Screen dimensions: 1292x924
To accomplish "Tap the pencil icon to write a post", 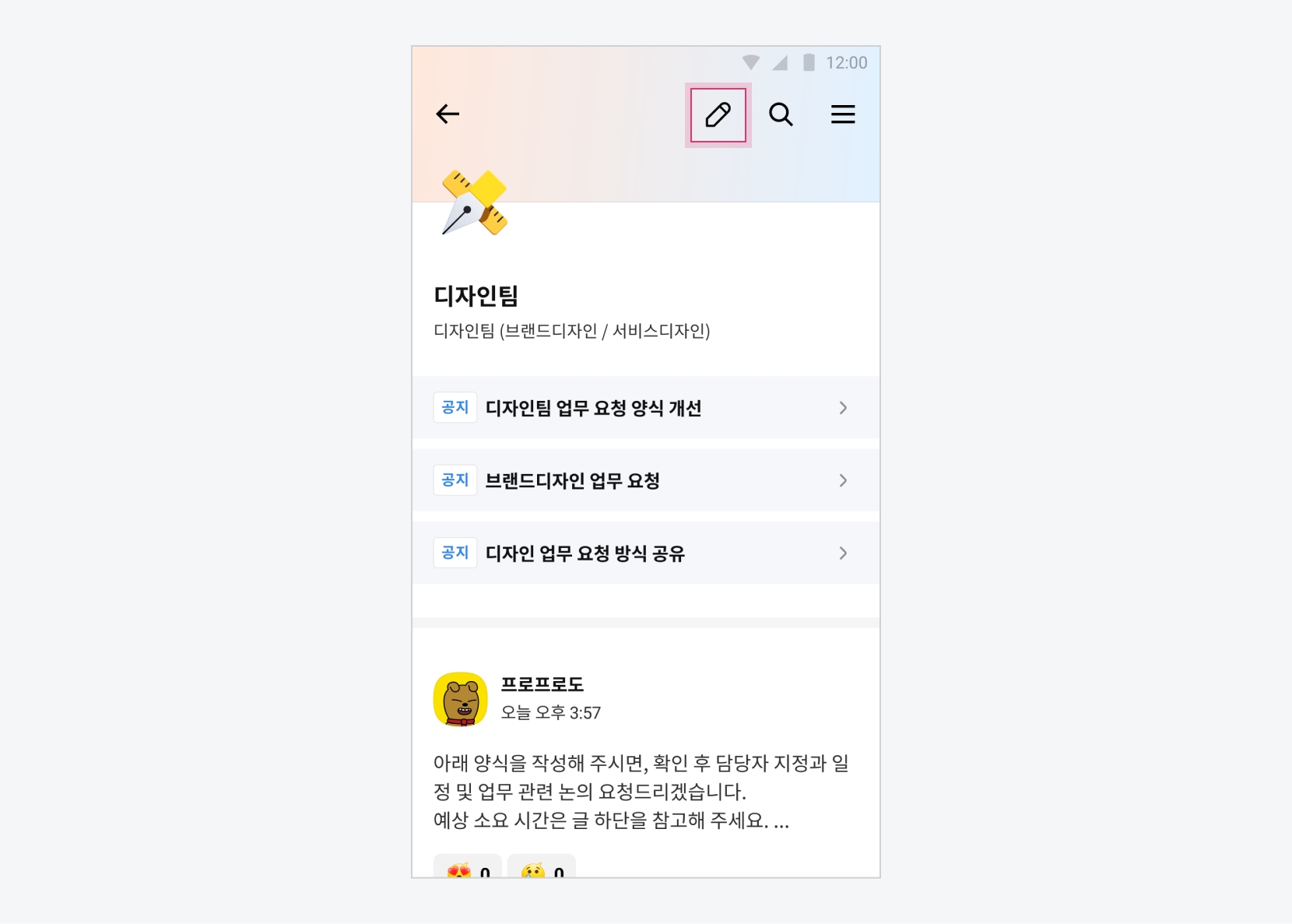I will pos(718,115).
